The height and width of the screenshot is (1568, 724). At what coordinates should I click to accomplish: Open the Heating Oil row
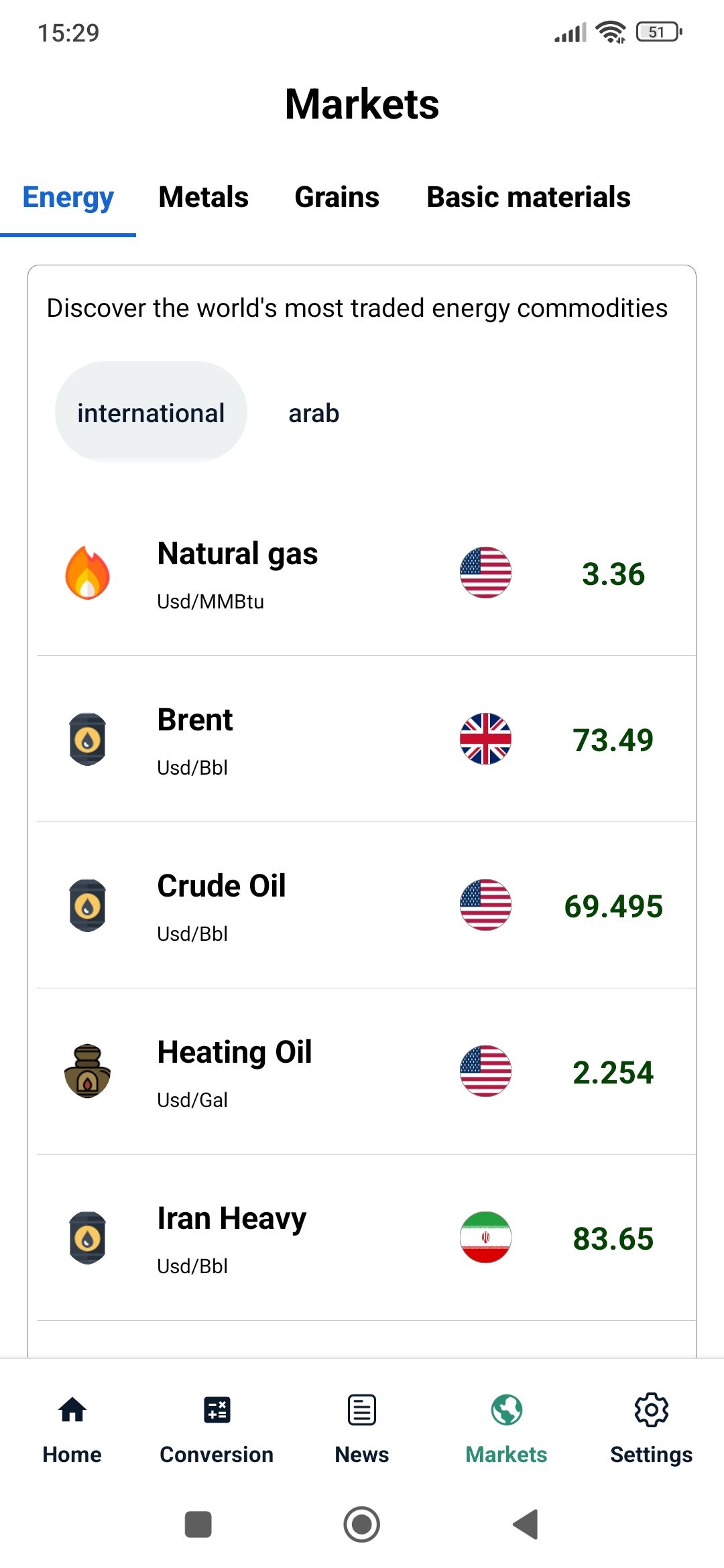[x=362, y=1072]
